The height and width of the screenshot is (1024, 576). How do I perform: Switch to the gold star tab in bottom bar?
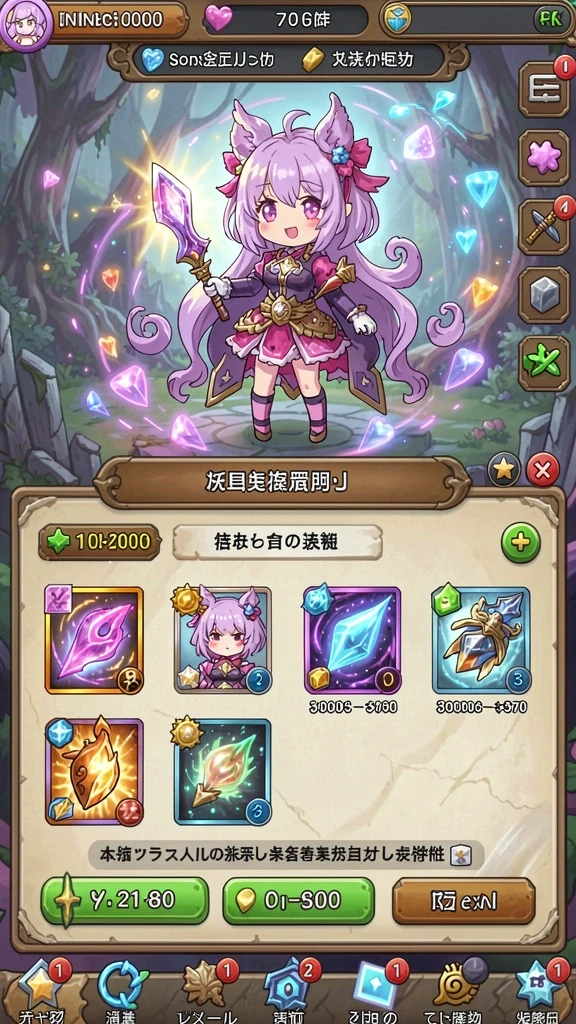tap(42, 987)
